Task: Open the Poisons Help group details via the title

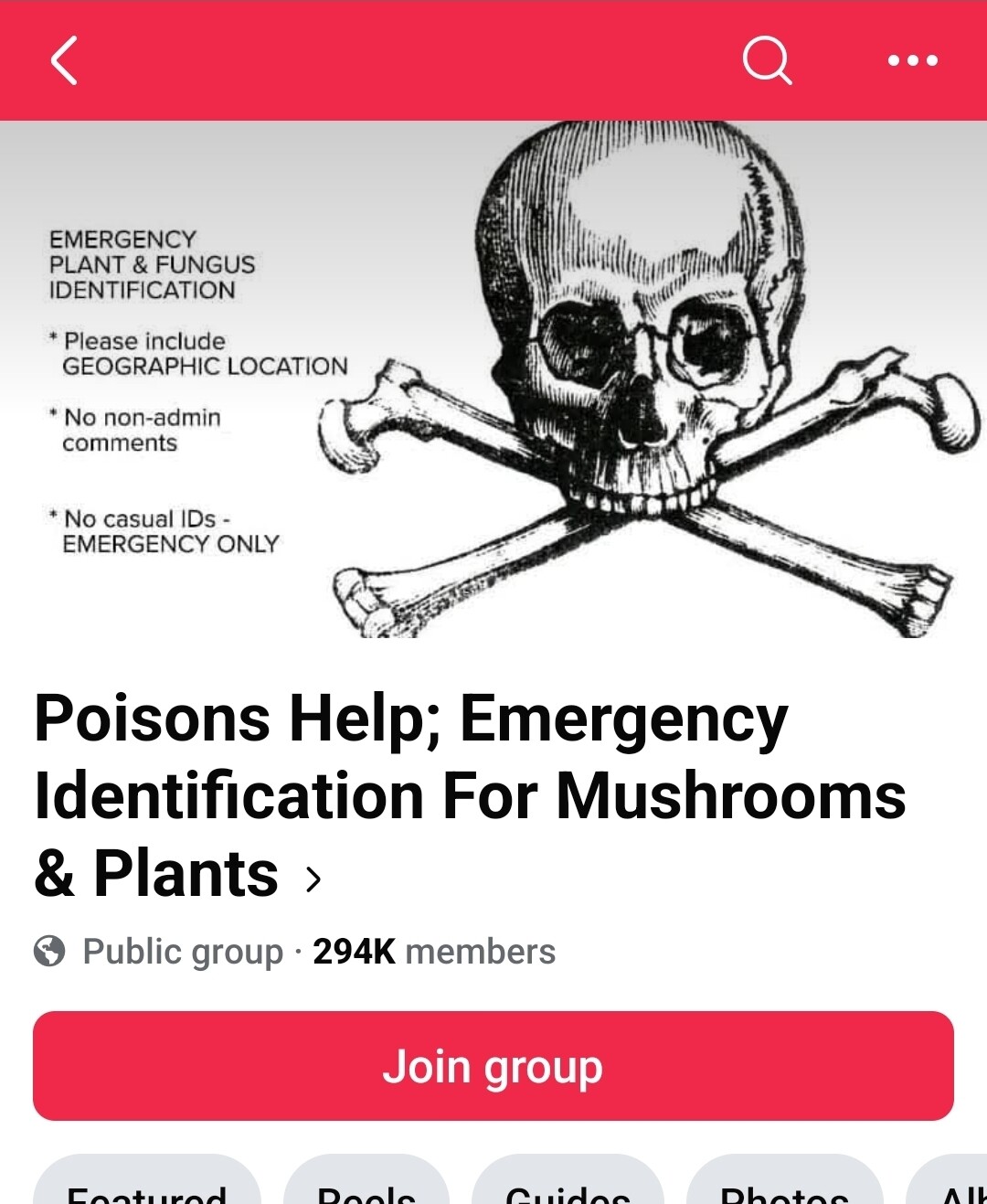Action: coord(411,795)
